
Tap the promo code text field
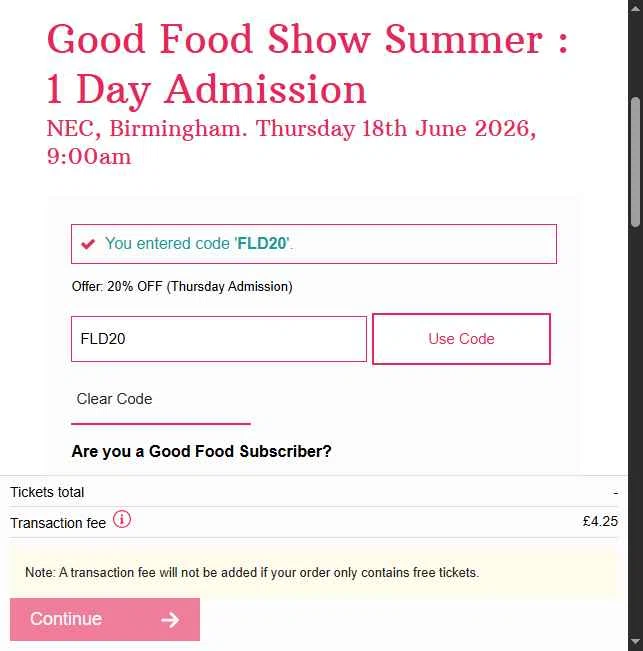pos(219,339)
